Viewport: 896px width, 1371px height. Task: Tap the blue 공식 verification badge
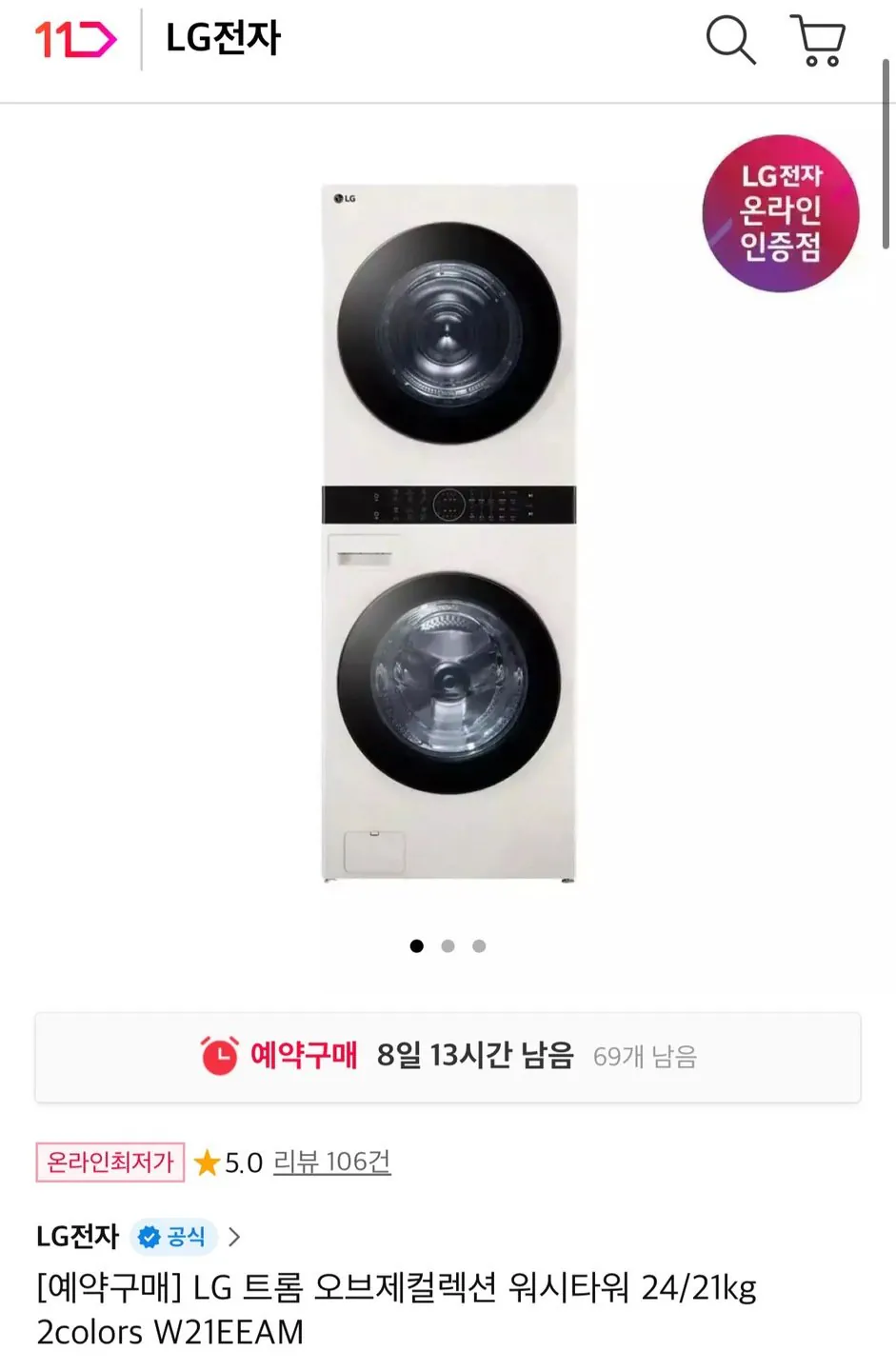tap(172, 1237)
